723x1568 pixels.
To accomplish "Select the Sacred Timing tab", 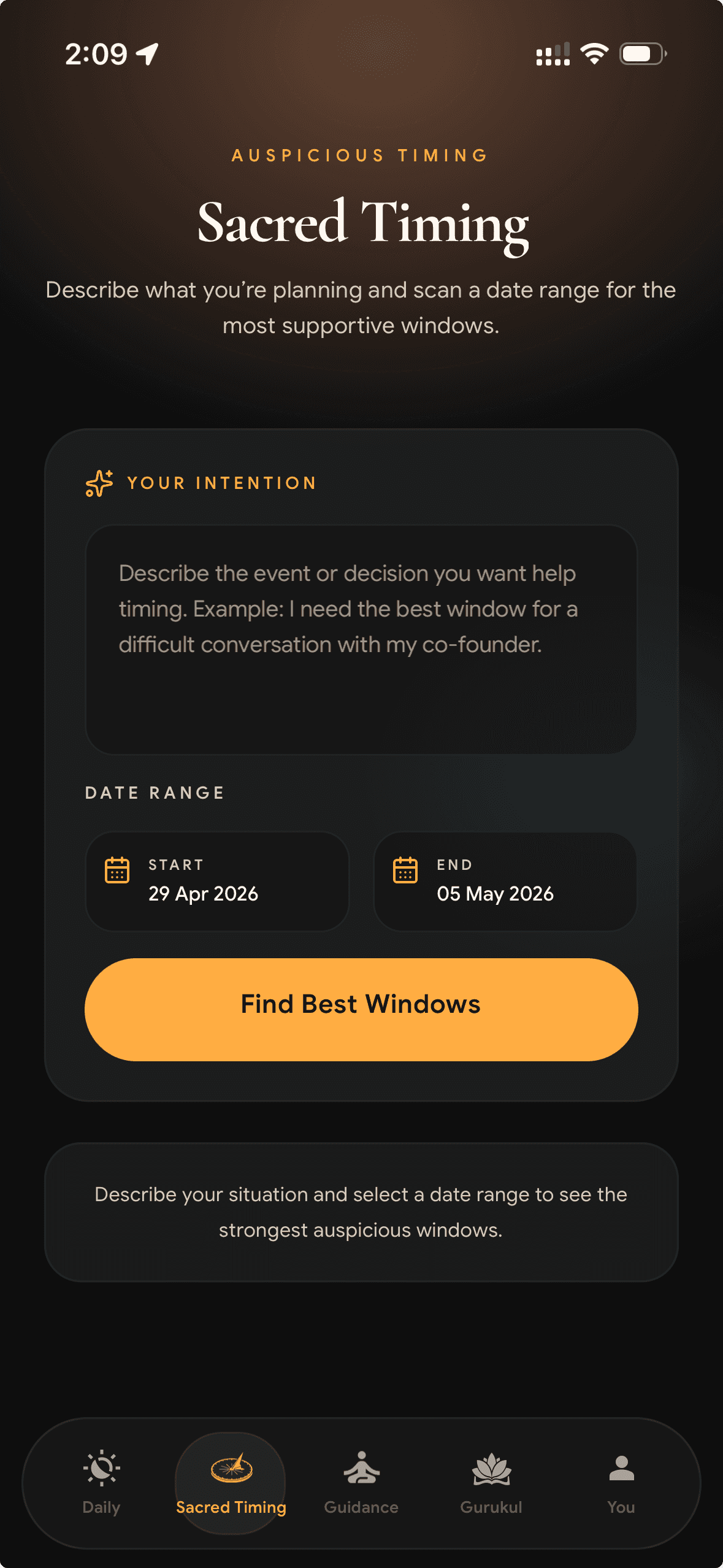I will [231, 1483].
